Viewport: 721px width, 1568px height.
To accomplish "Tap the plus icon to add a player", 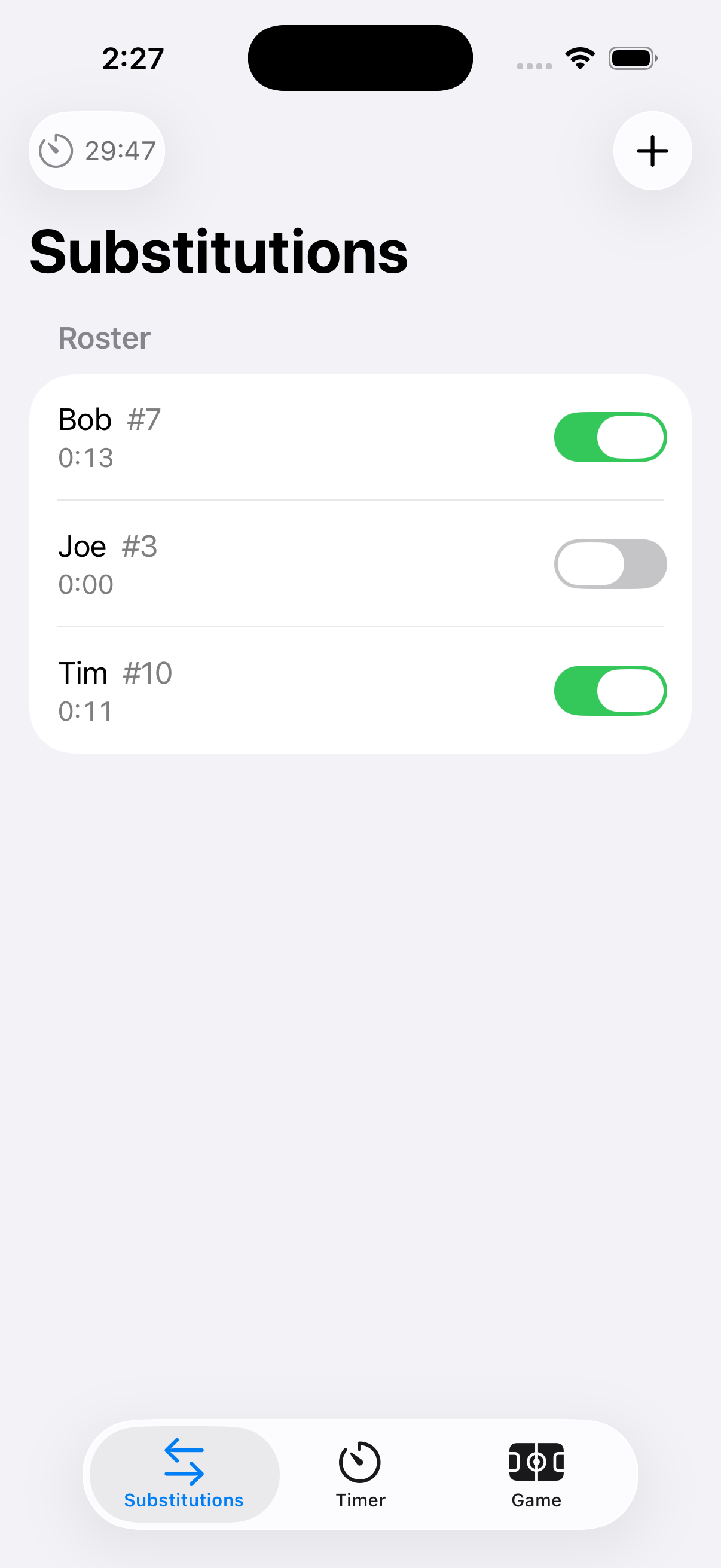I will [x=652, y=150].
